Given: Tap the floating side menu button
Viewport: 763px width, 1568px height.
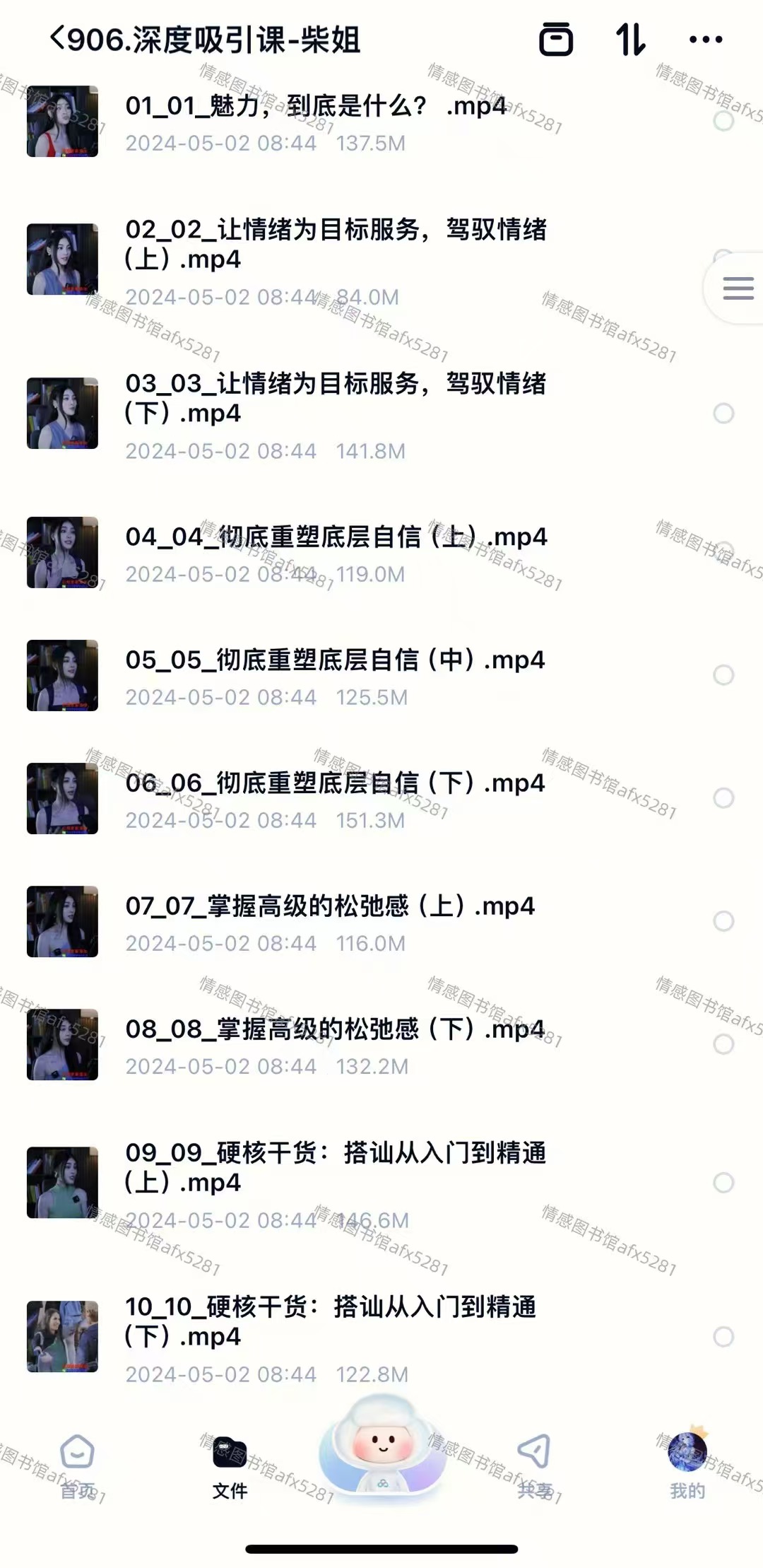Looking at the screenshot, I should coord(738,288).
